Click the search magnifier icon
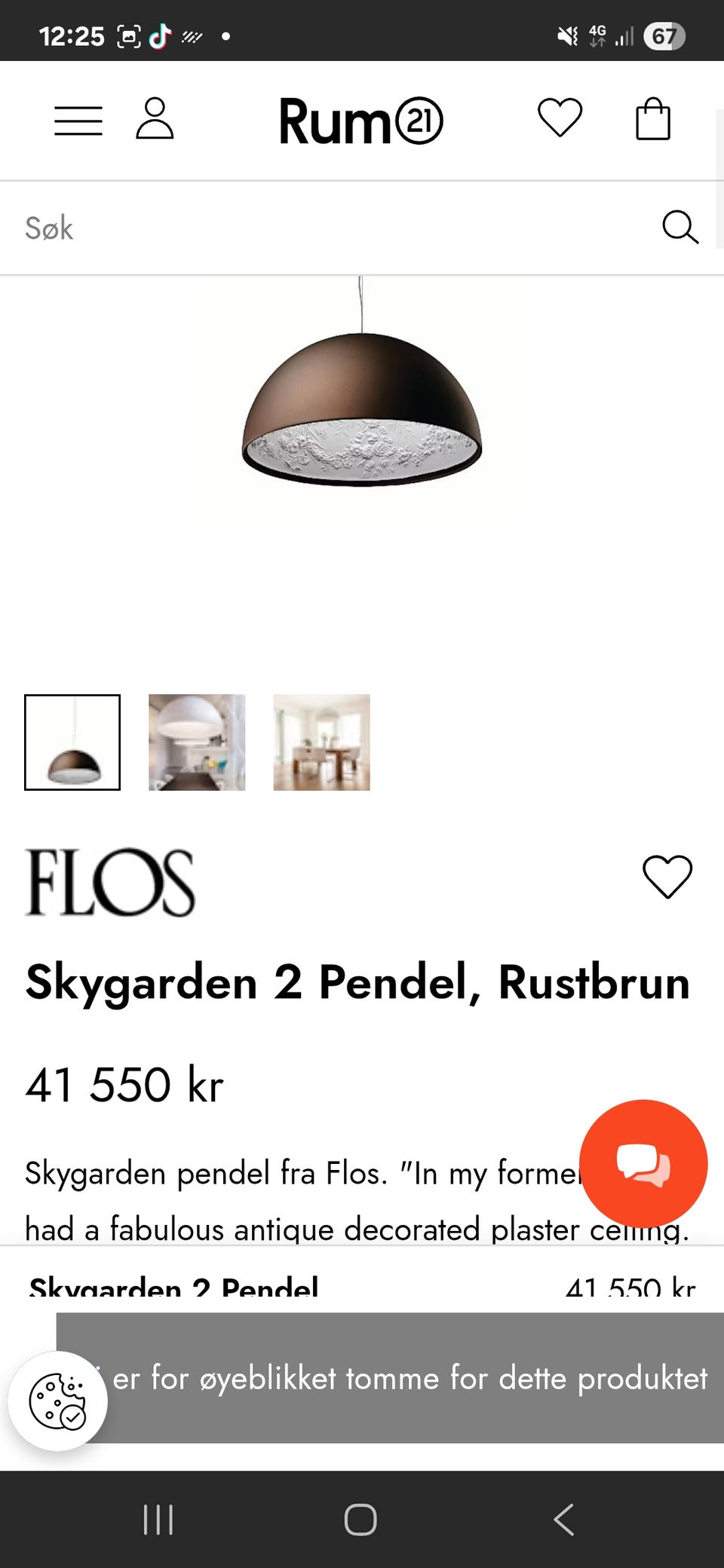Screen dimensions: 724x1568 680,227
